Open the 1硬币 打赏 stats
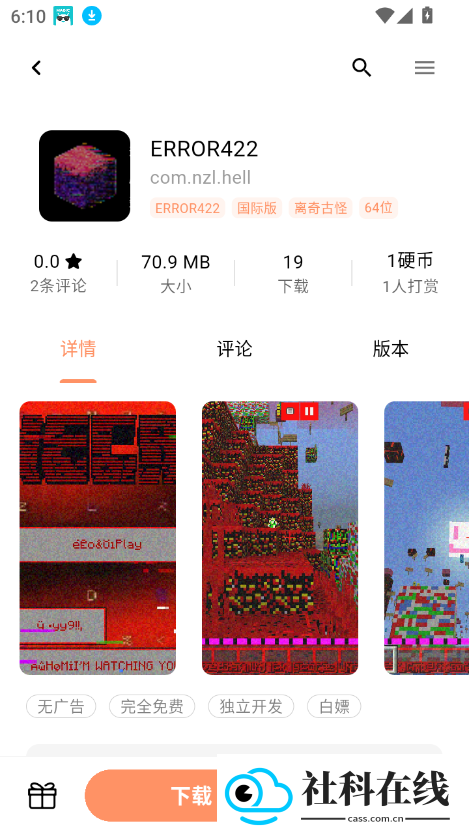 (410, 273)
